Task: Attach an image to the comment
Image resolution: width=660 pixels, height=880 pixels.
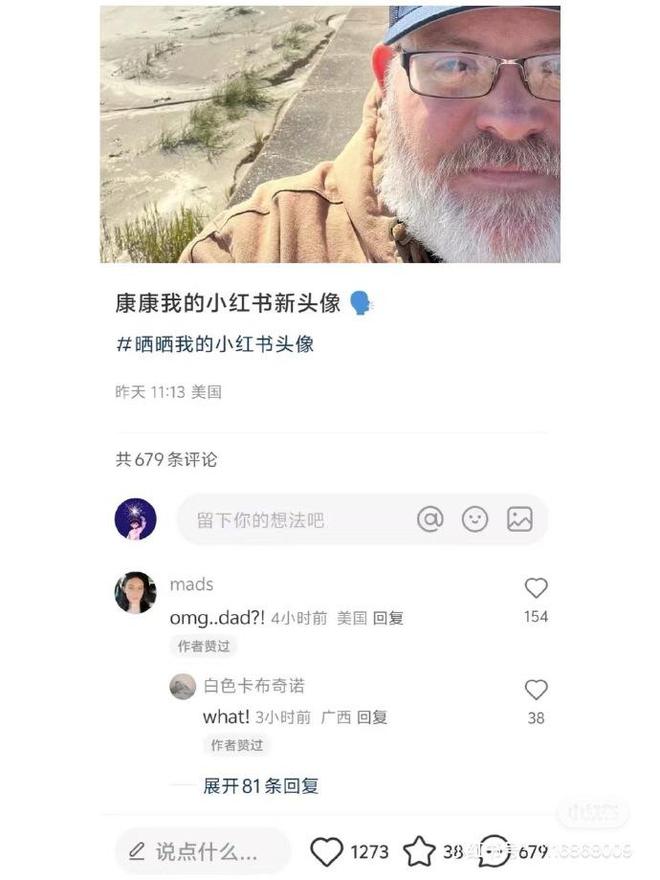Action: [519, 519]
